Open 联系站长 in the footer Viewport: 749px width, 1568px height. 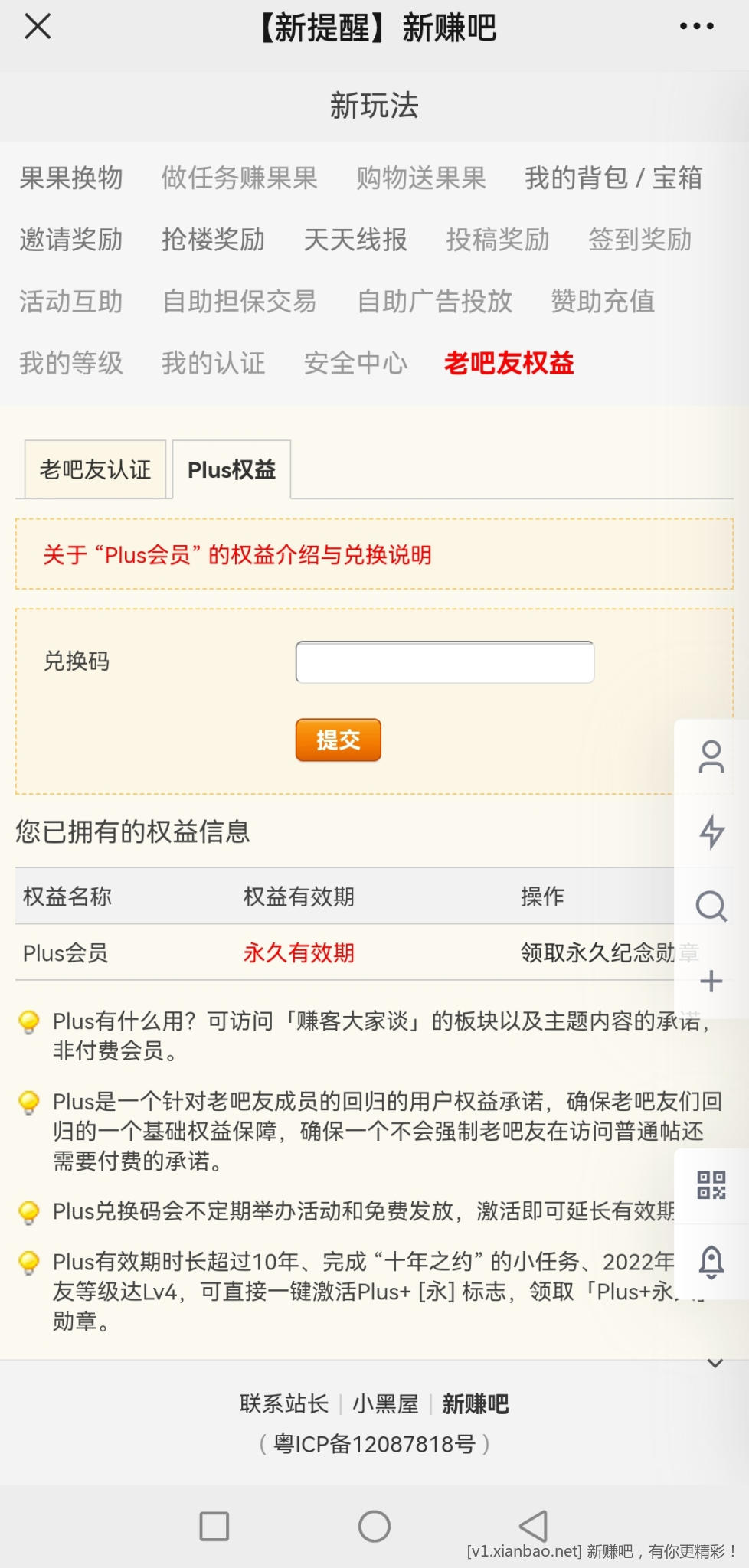click(x=283, y=1403)
